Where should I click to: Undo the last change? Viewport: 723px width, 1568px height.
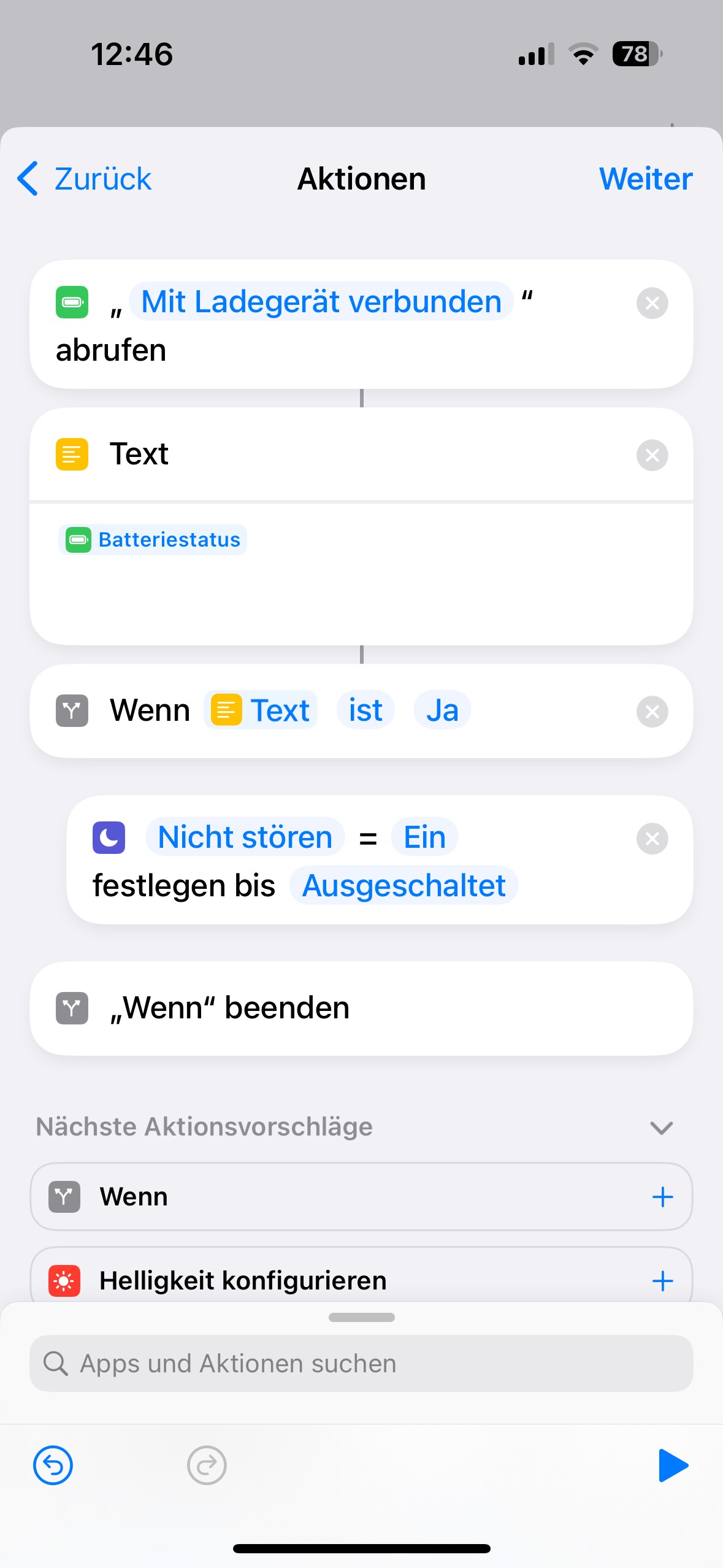(53, 1466)
